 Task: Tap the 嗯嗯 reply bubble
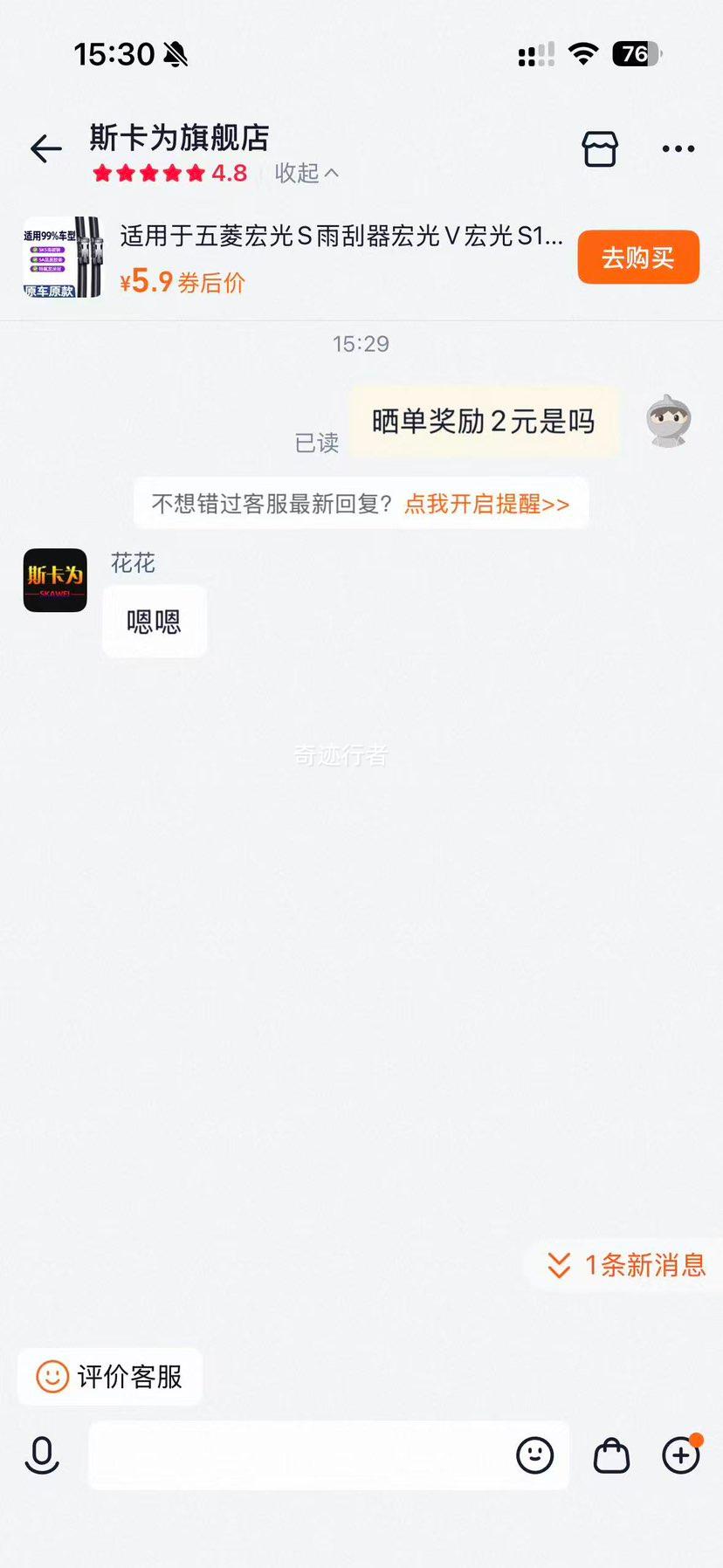[x=154, y=622]
